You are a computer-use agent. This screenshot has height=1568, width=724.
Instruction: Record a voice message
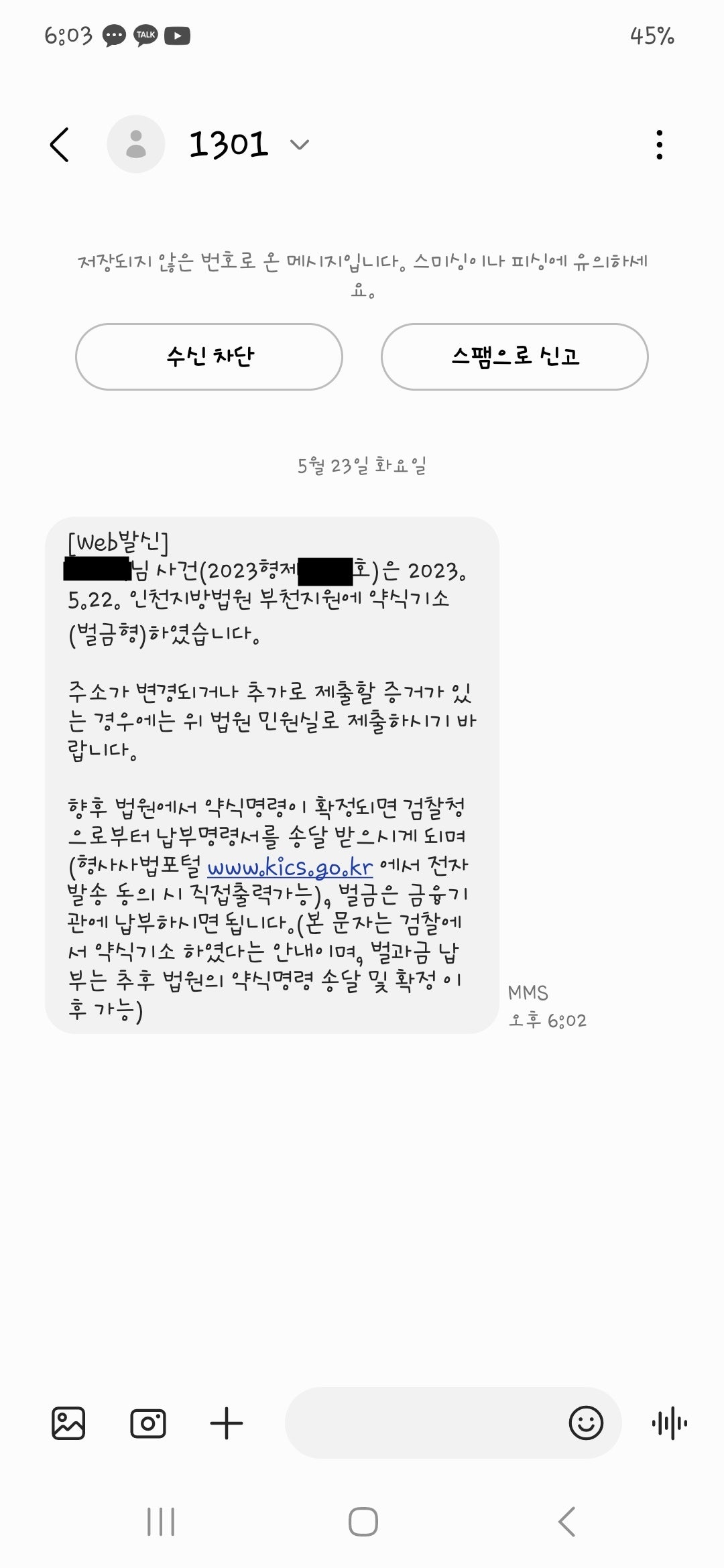click(670, 1423)
